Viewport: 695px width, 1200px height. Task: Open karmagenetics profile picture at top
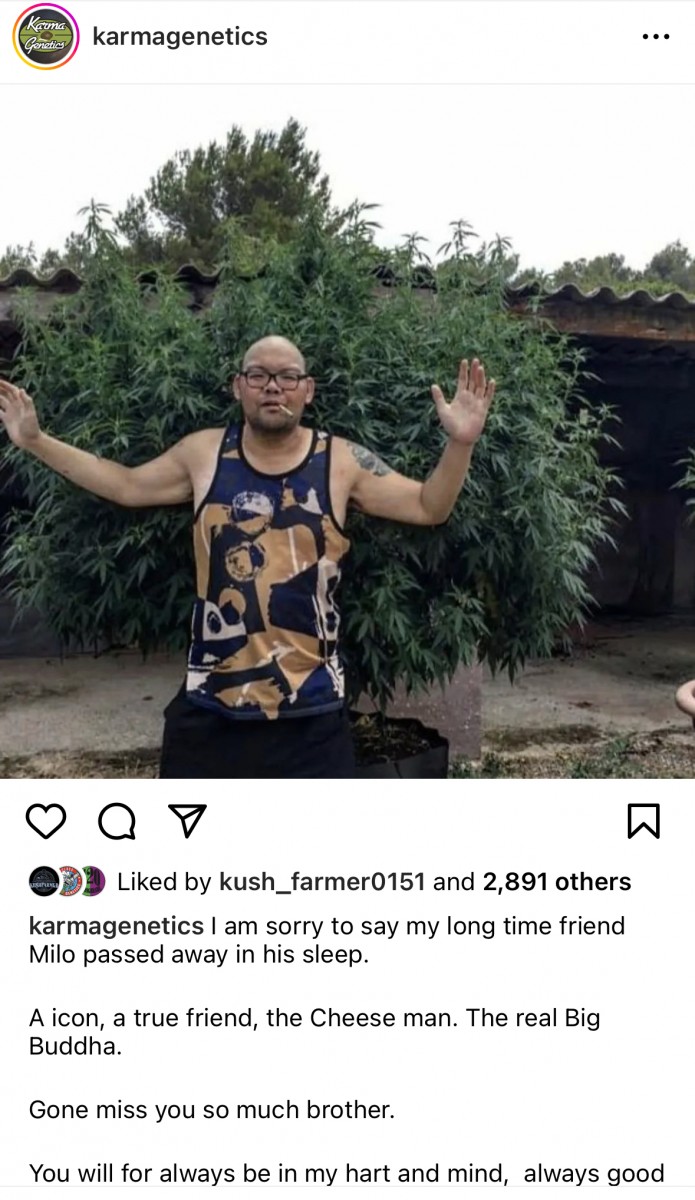coord(45,37)
